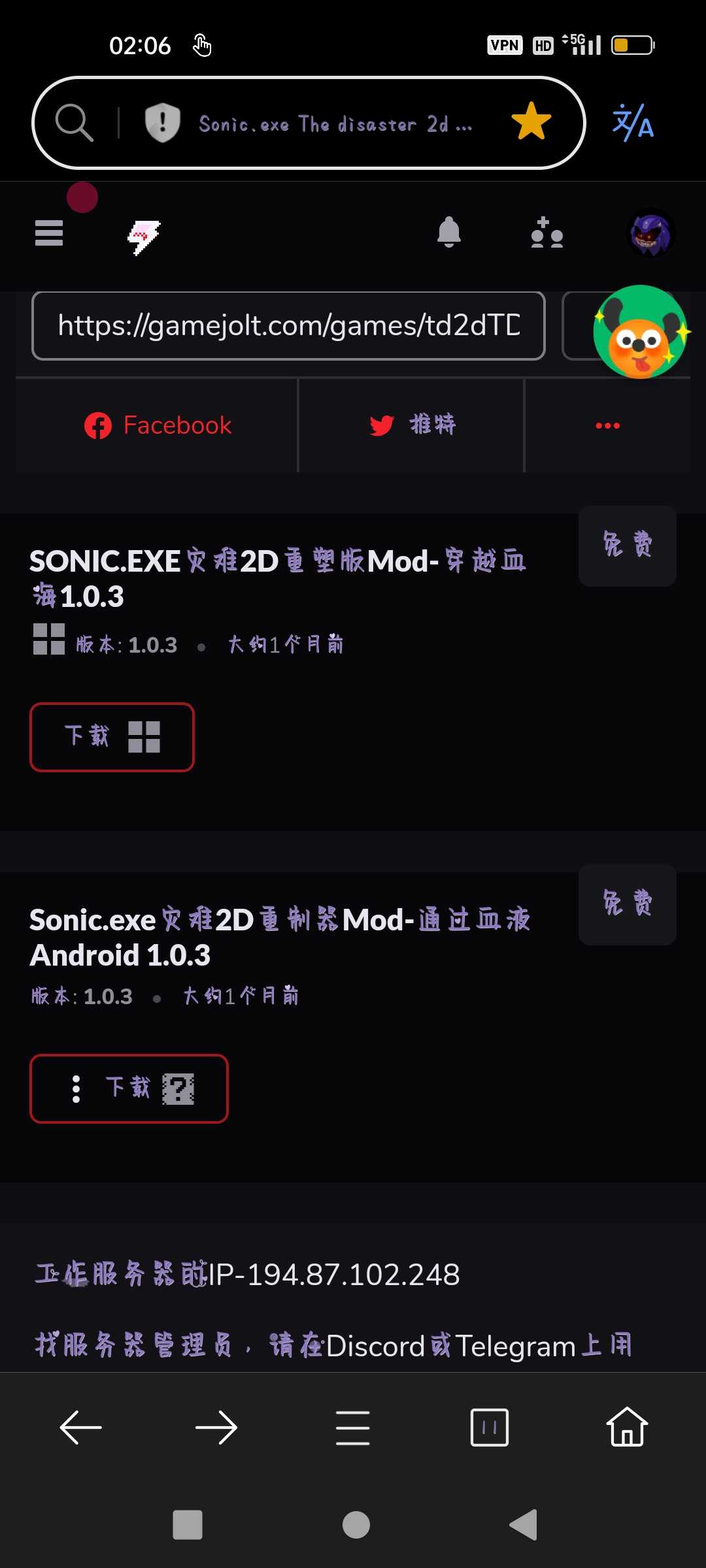This screenshot has width=706, height=1568.
Task: Go to the Game Jolt home logo
Action: point(144,237)
